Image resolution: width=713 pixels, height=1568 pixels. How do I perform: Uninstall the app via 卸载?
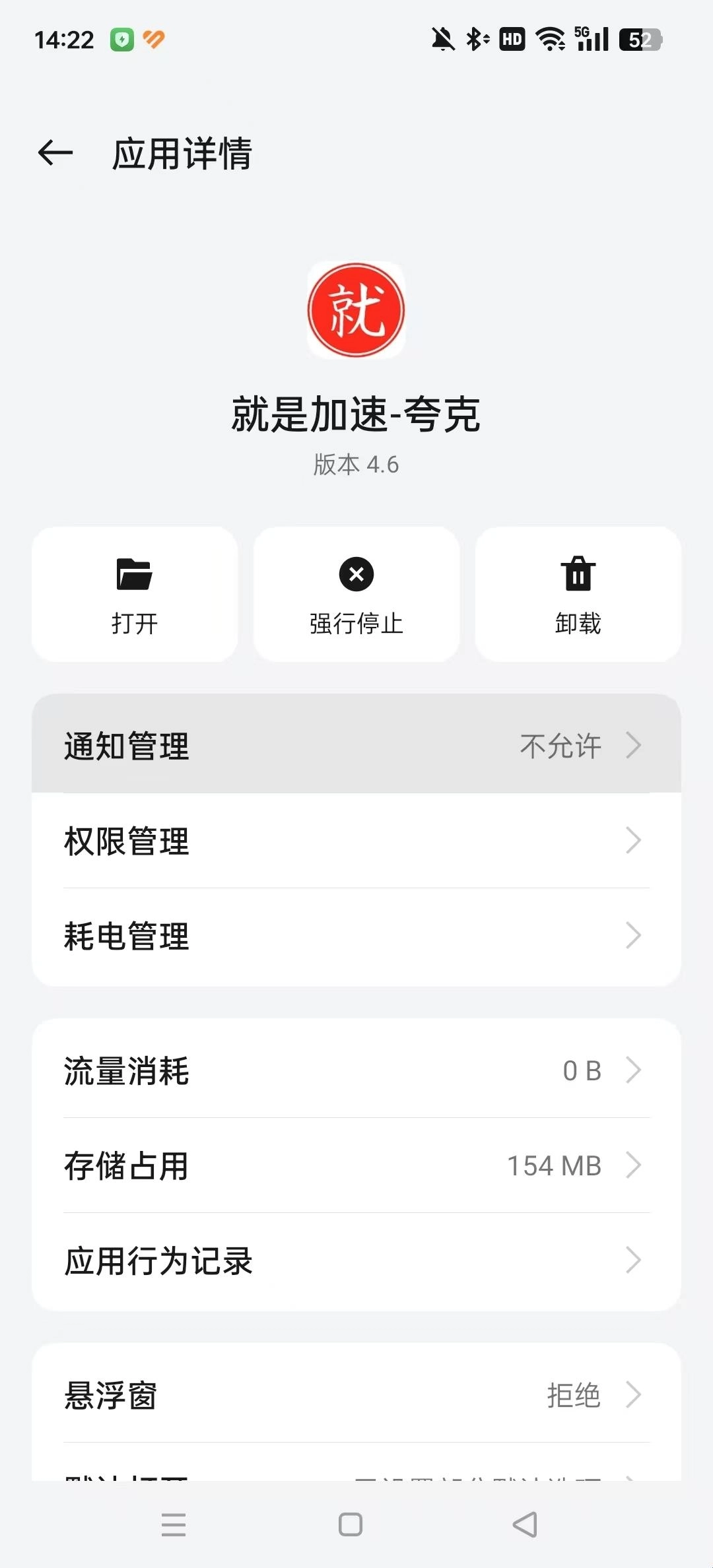point(578,594)
